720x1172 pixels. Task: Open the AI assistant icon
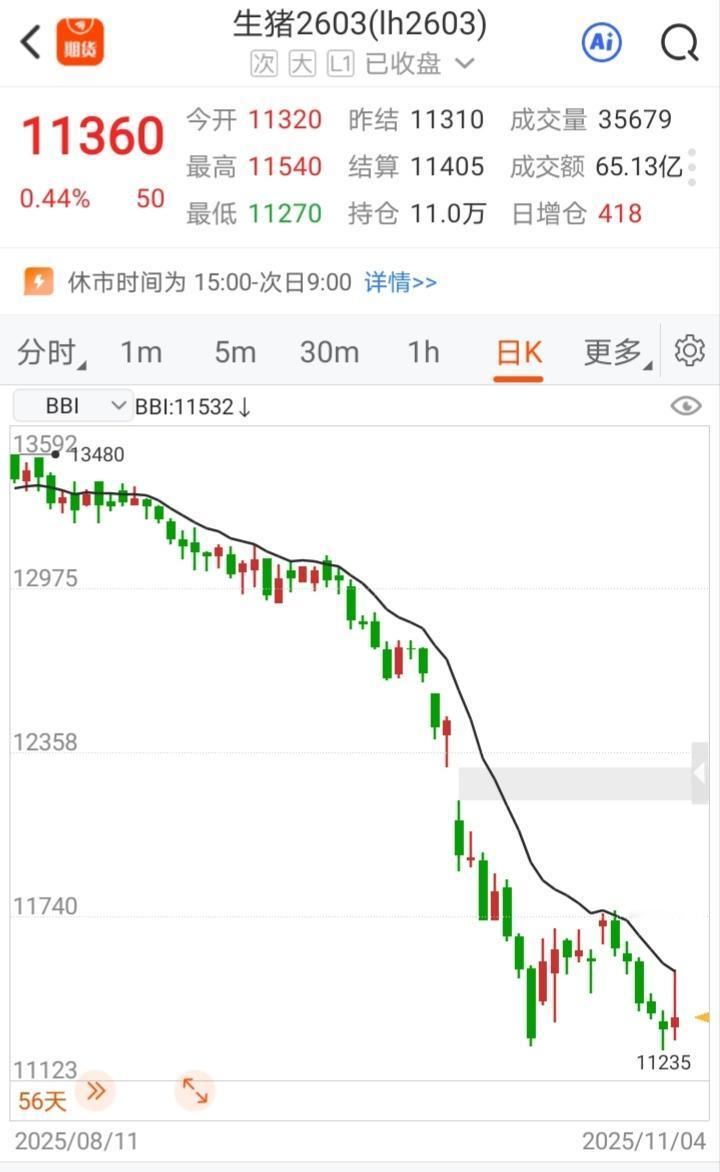tap(601, 43)
